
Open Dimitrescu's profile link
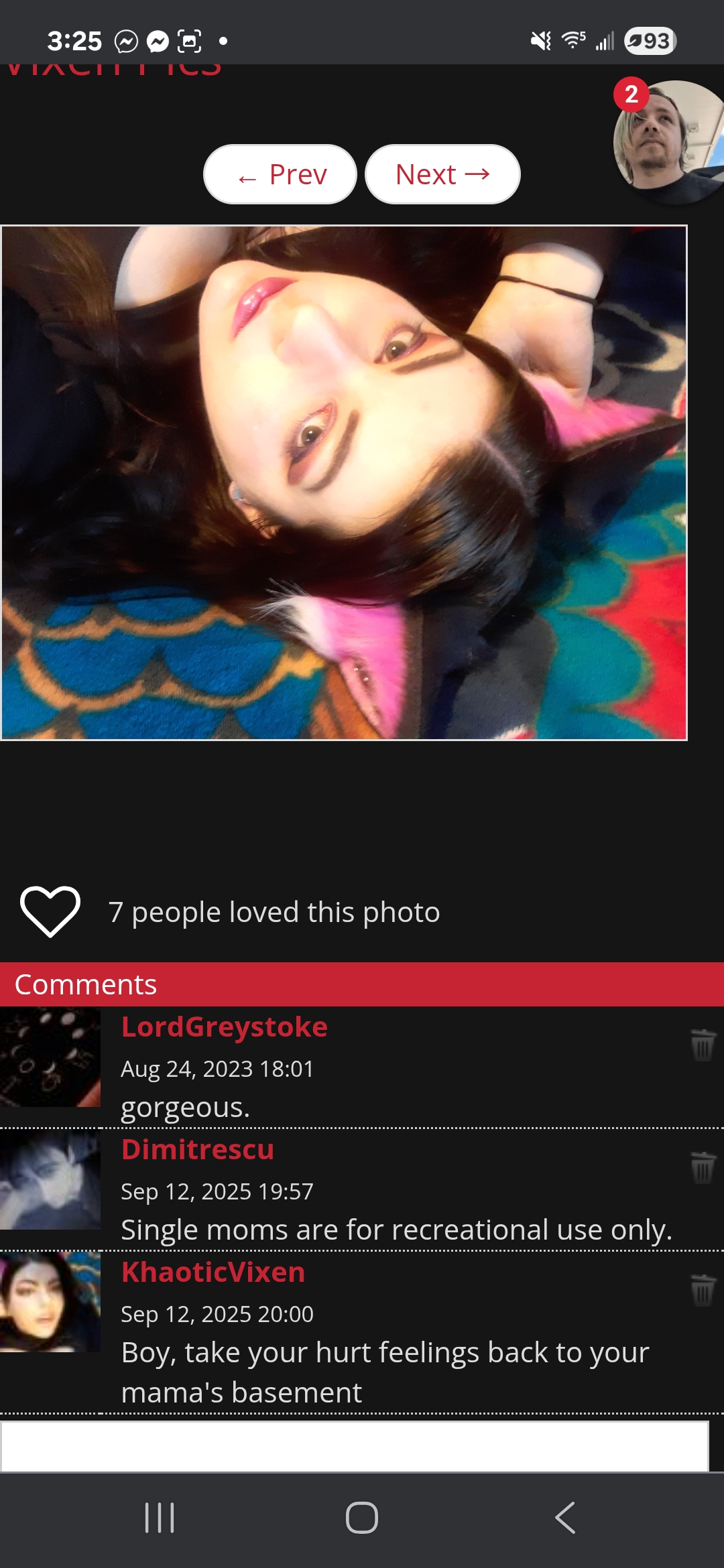[198, 1150]
